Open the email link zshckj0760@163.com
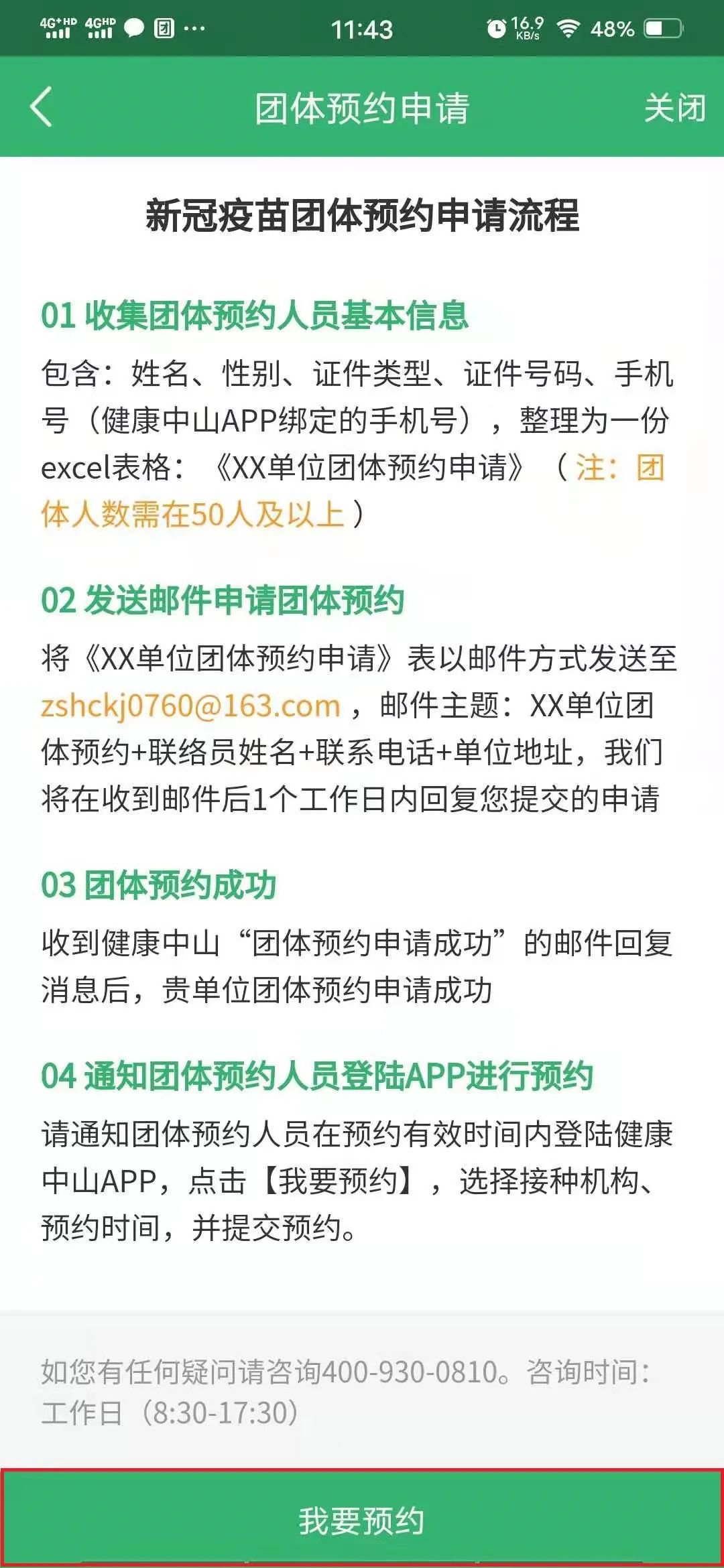The width and height of the screenshot is (724, 1568). (x=191, y=706)
